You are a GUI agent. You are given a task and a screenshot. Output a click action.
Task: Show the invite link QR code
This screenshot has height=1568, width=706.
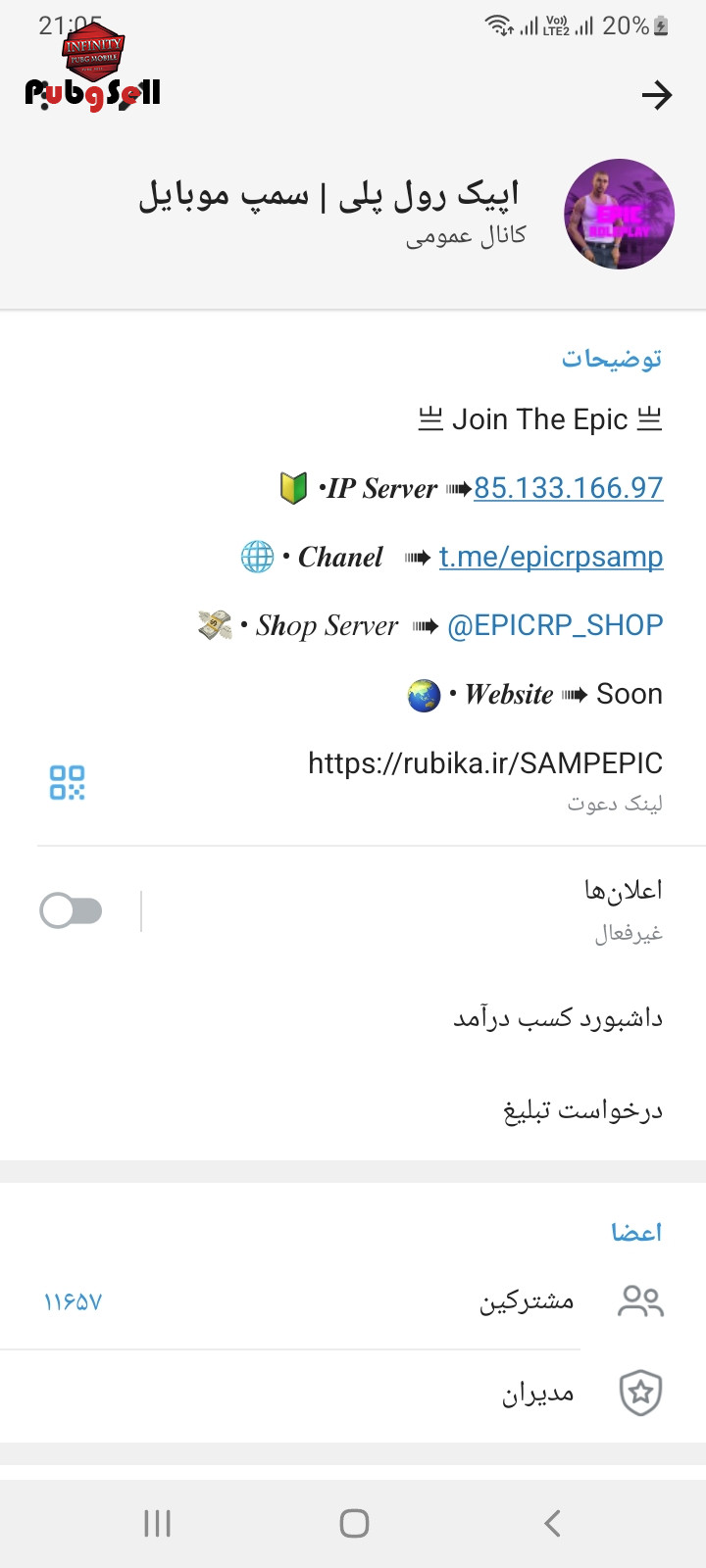68,782
